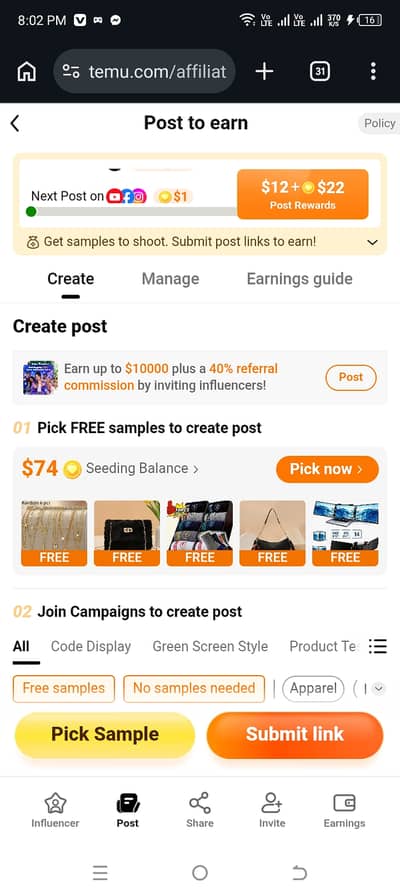Switch to the Manage tab
The width and height of the screenshot is (400, 895).
pyautogui.click(x=170, y=279)
